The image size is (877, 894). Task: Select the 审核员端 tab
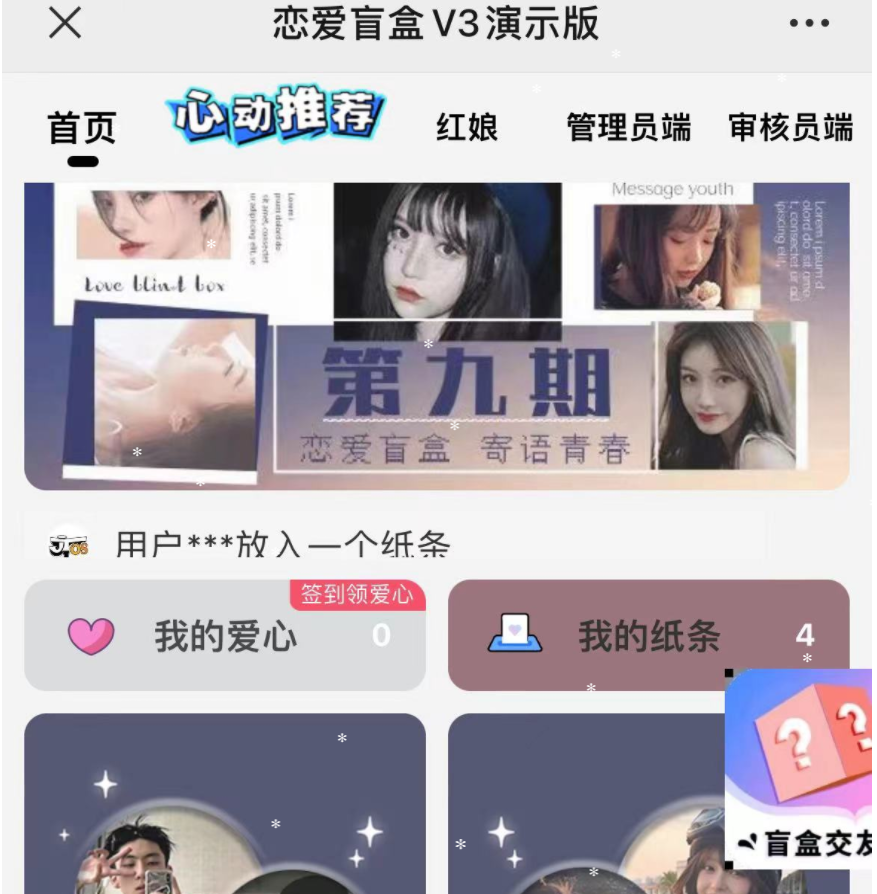pos(790,128)
